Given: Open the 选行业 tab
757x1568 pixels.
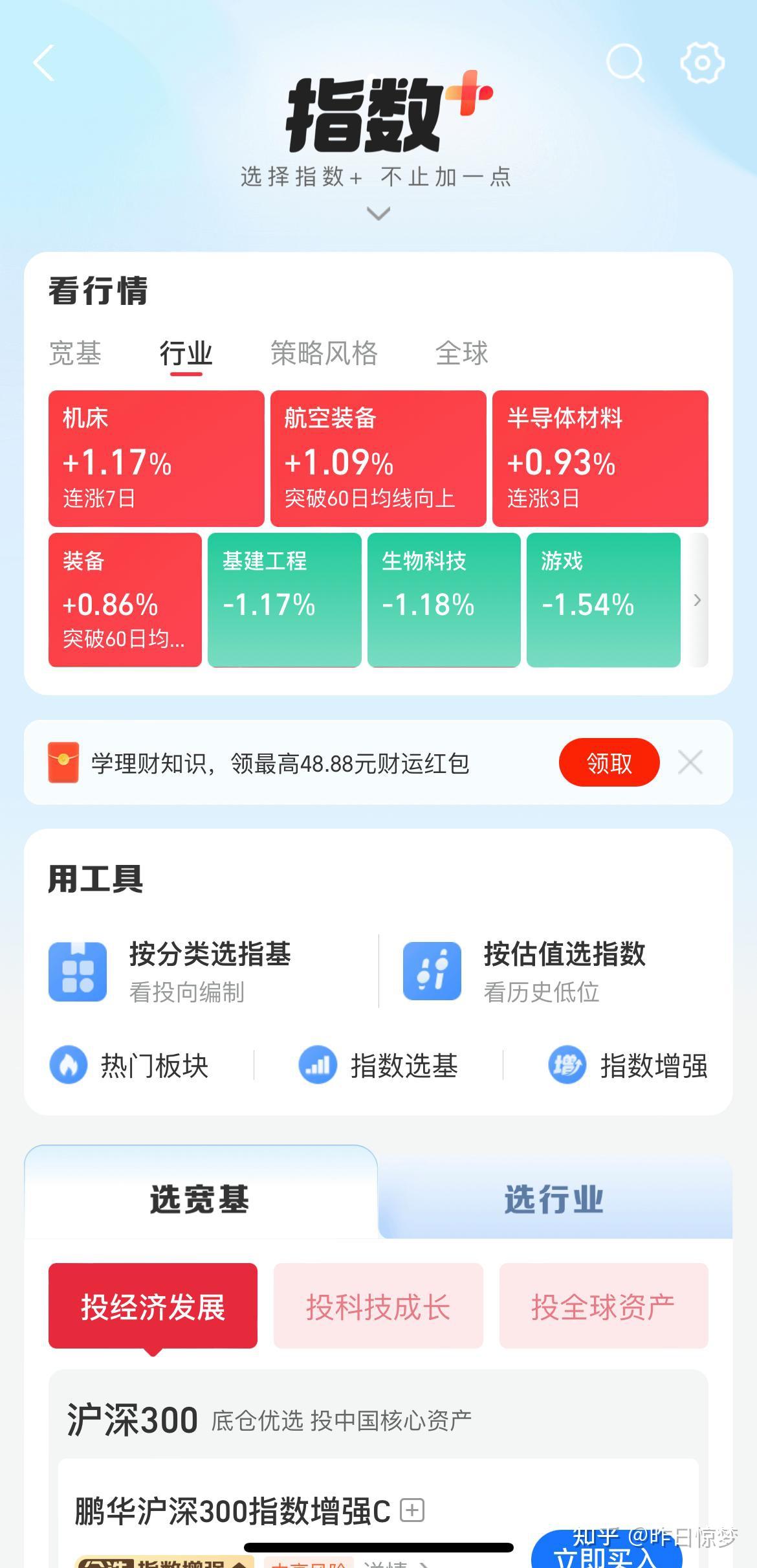Looking at the screenshot, I should 553,1201.
